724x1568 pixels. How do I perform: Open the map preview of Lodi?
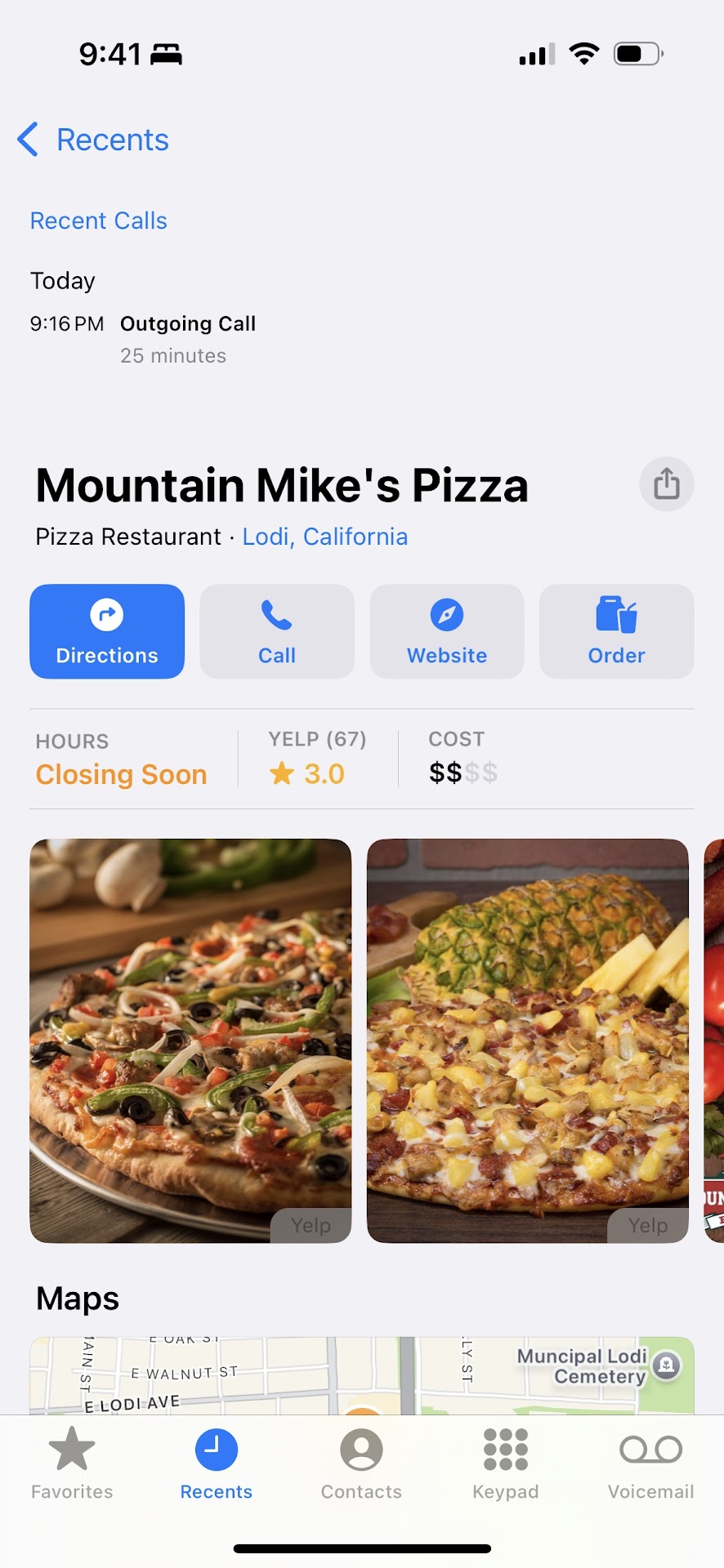361,1375
